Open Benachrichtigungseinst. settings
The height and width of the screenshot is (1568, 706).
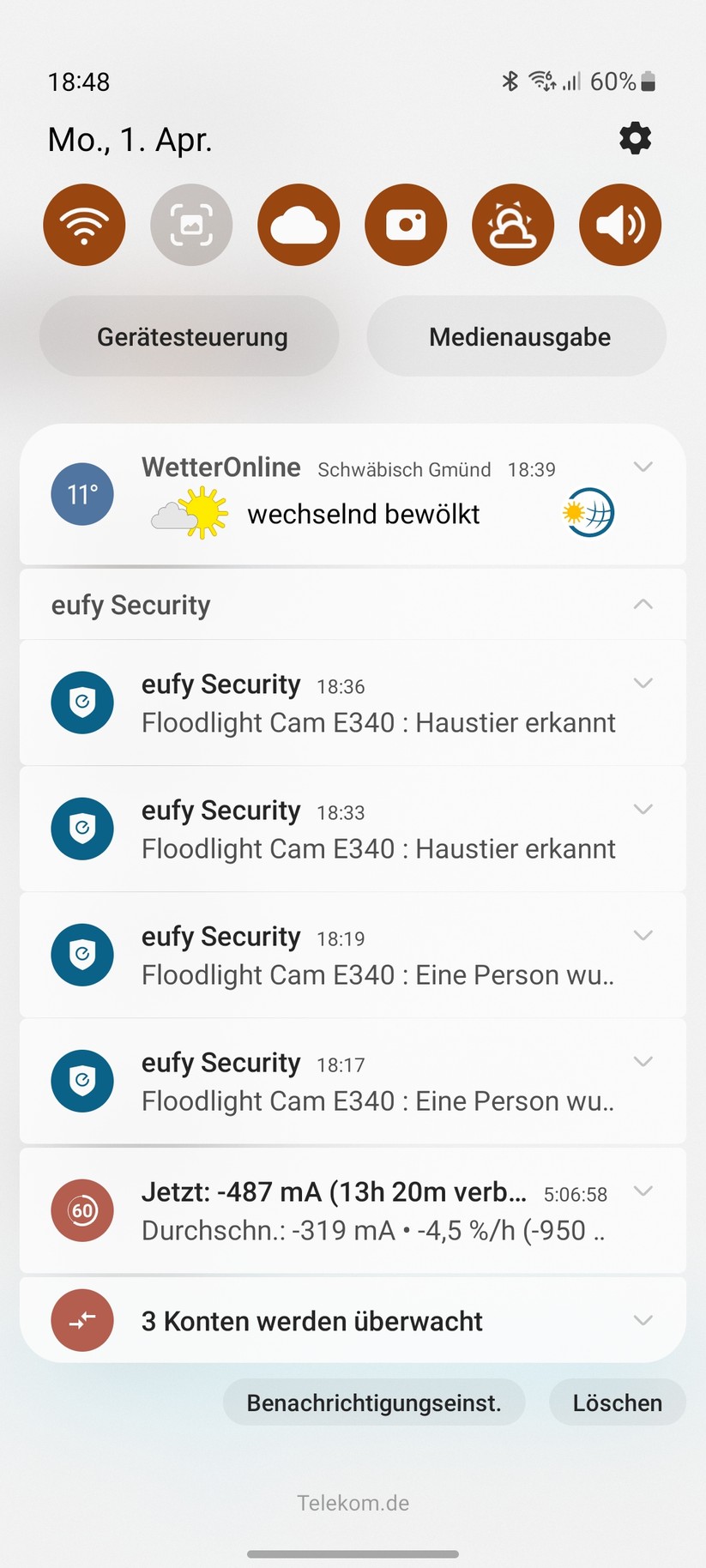(373, 1402)
